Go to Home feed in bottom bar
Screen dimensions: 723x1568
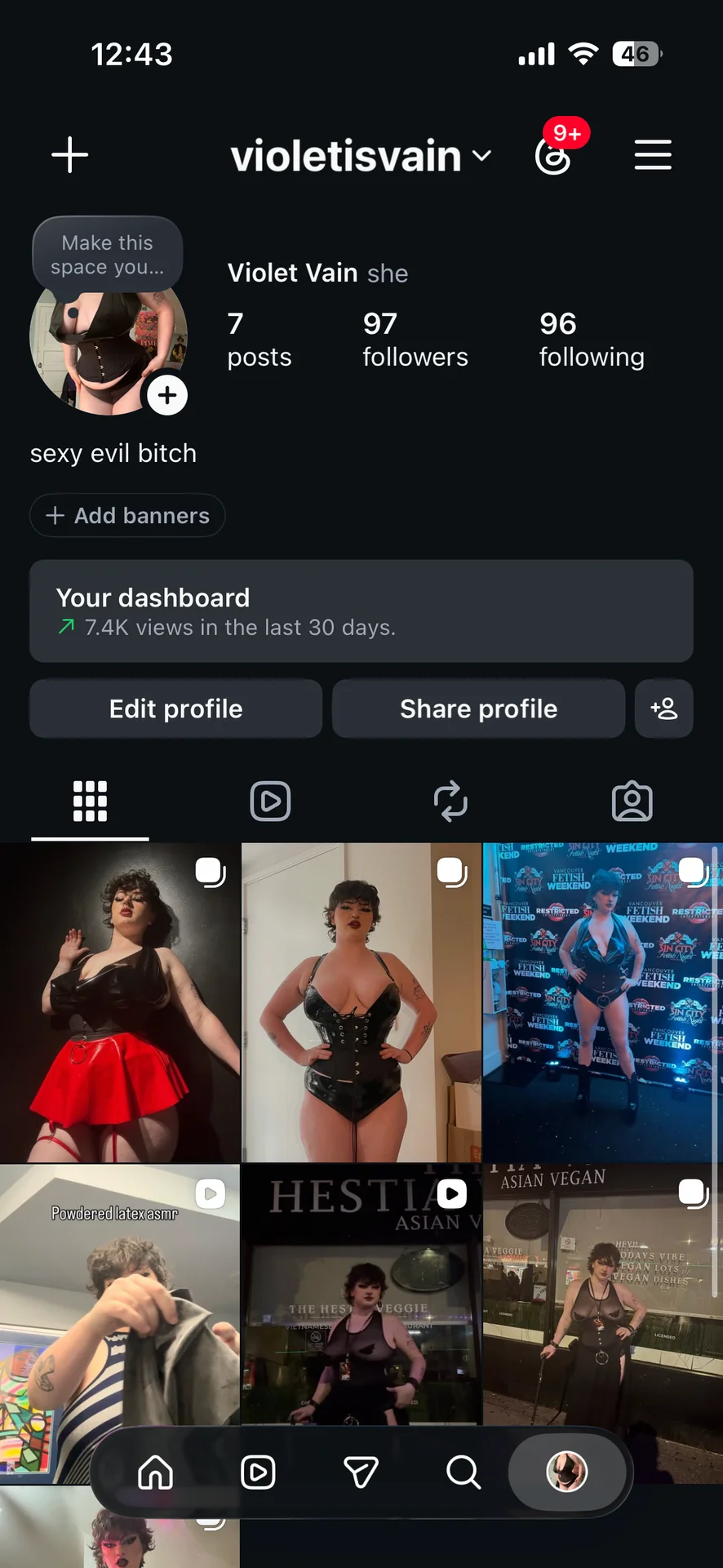[155, 1473]
